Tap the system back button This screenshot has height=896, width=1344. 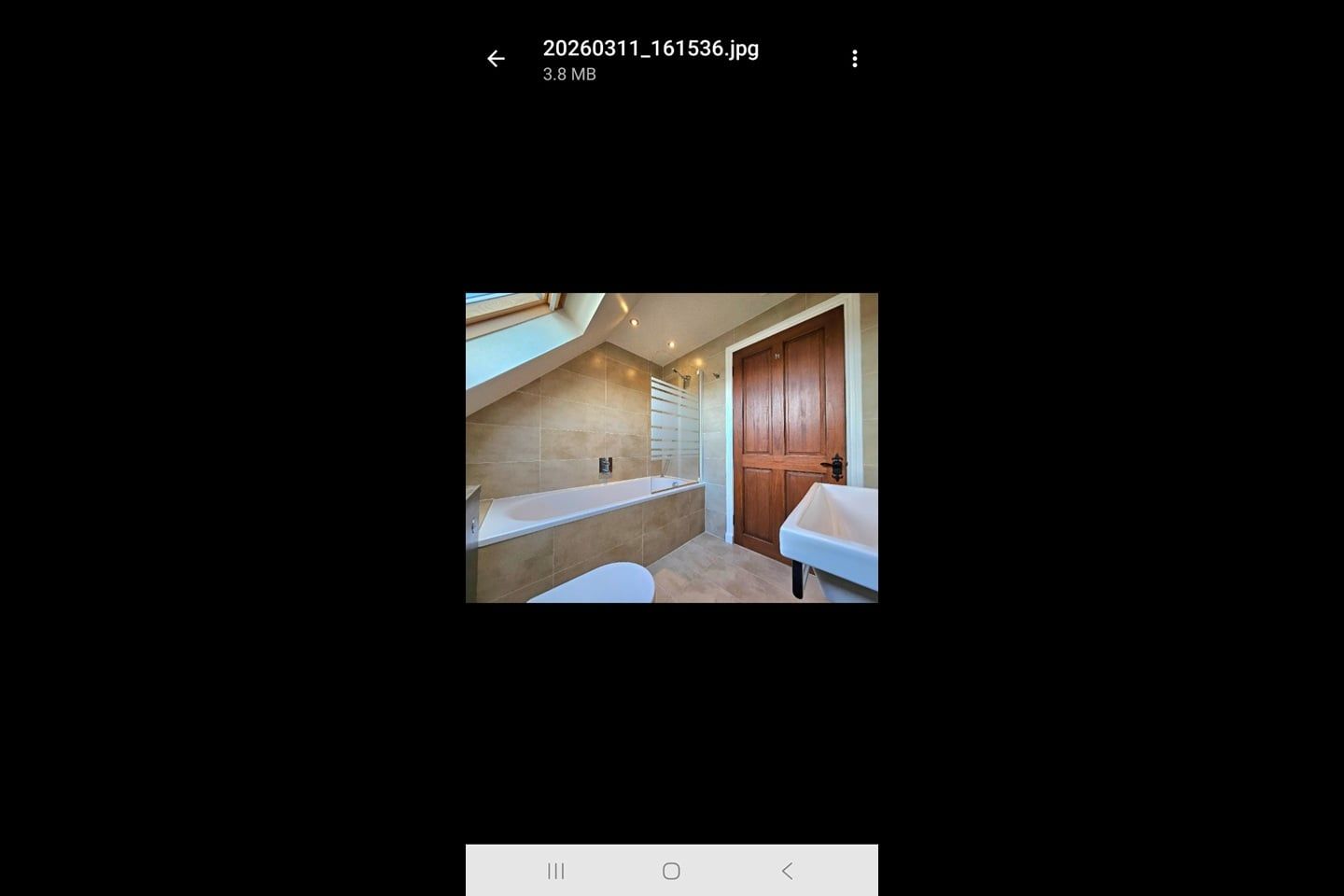(787, 871)
